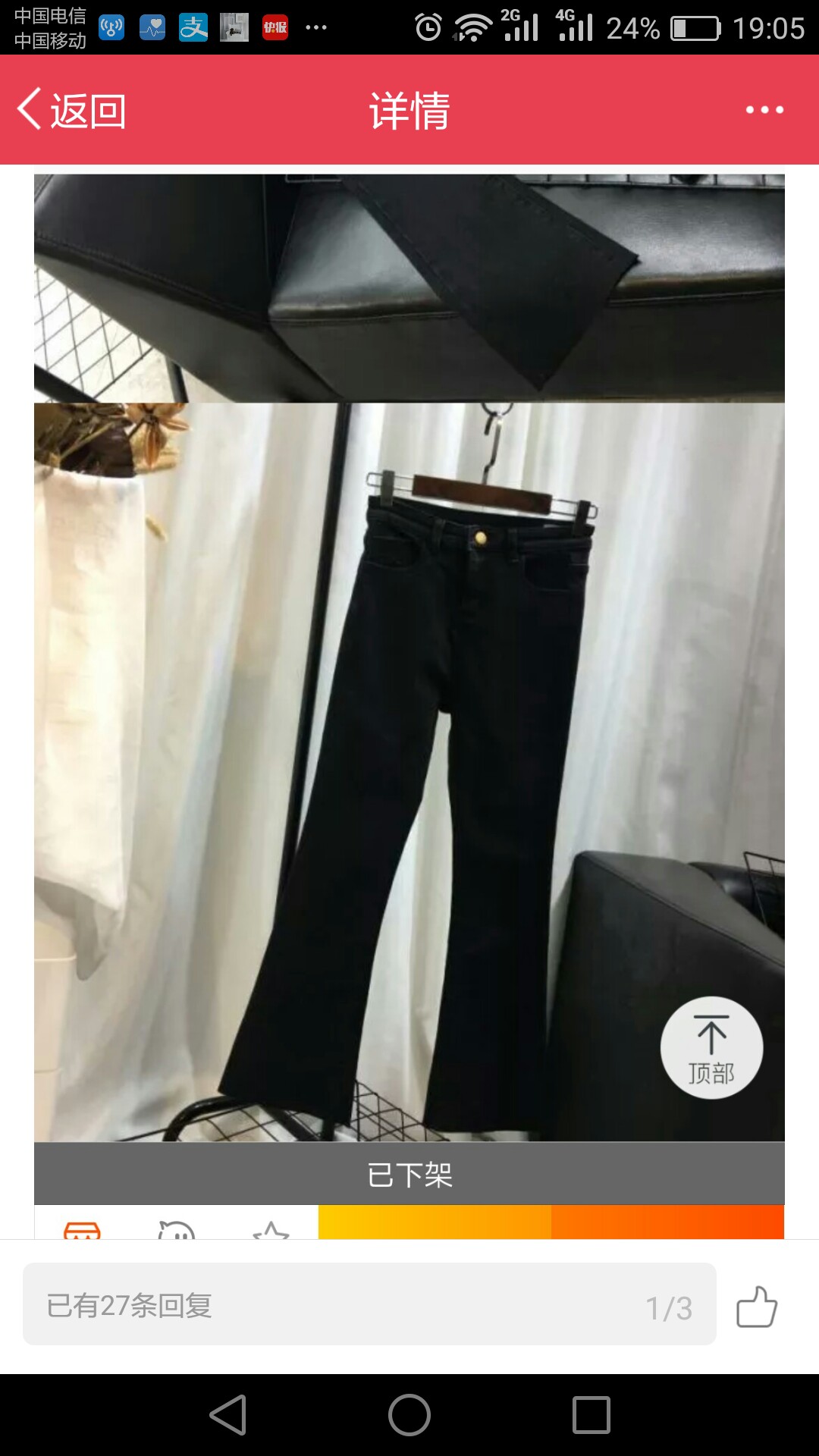This screenshot has height=1456, width=819.
Task: Go back using system navigation bar
Action: tap(228, 1415)
